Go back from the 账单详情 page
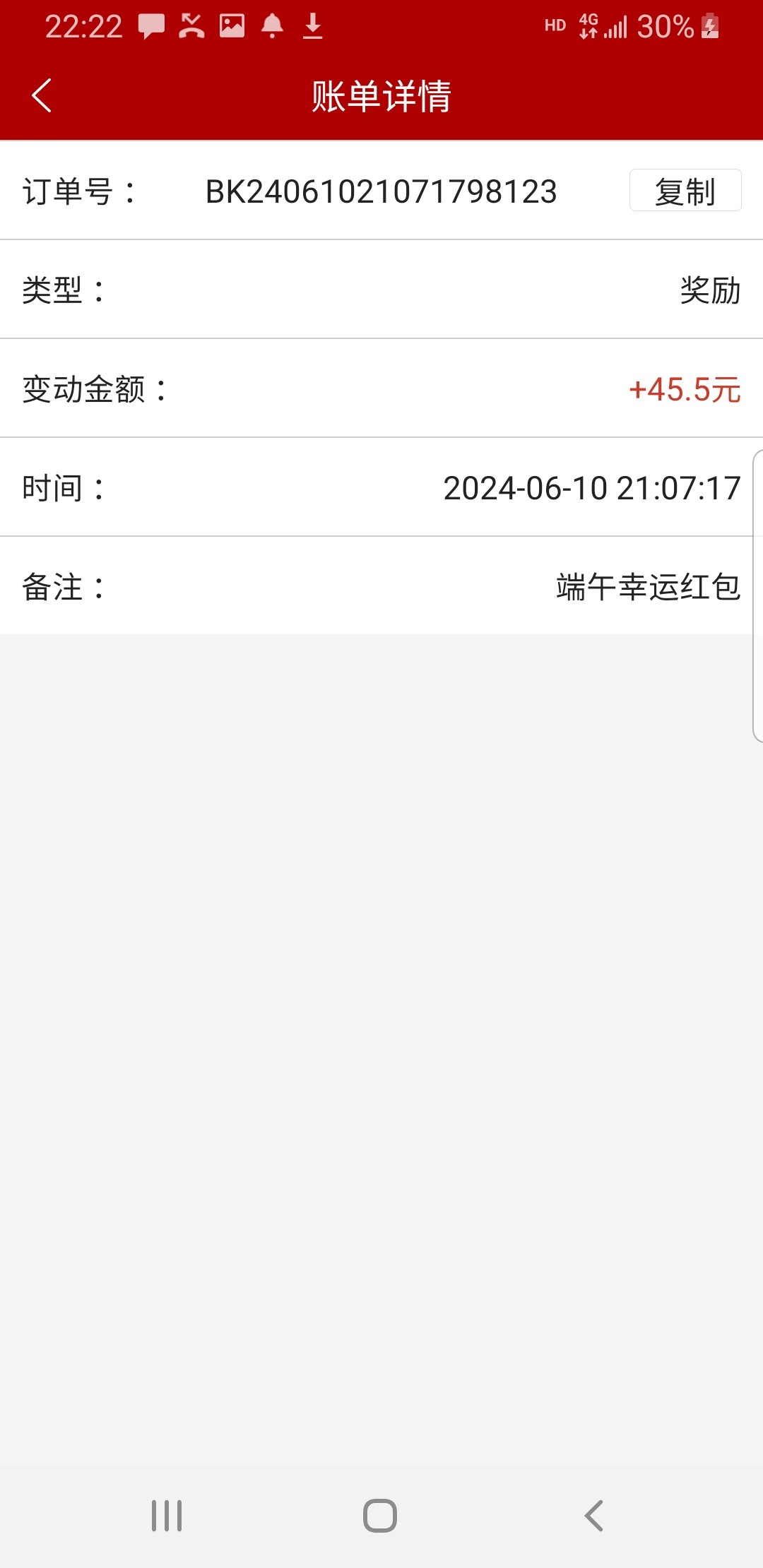This screenshot has height=1568, width=763. click(x=42, y=95)
